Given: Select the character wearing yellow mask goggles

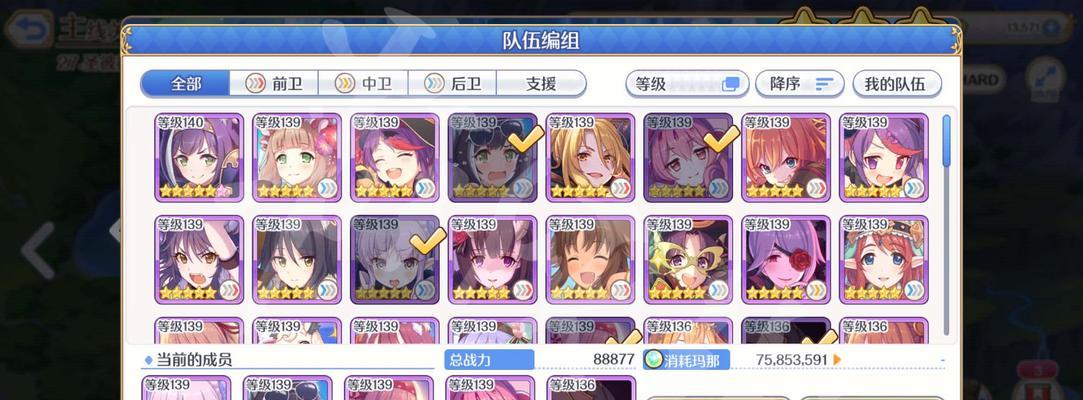Looking at the screenshot, I should pyautogui.click(x=689, y=259).
